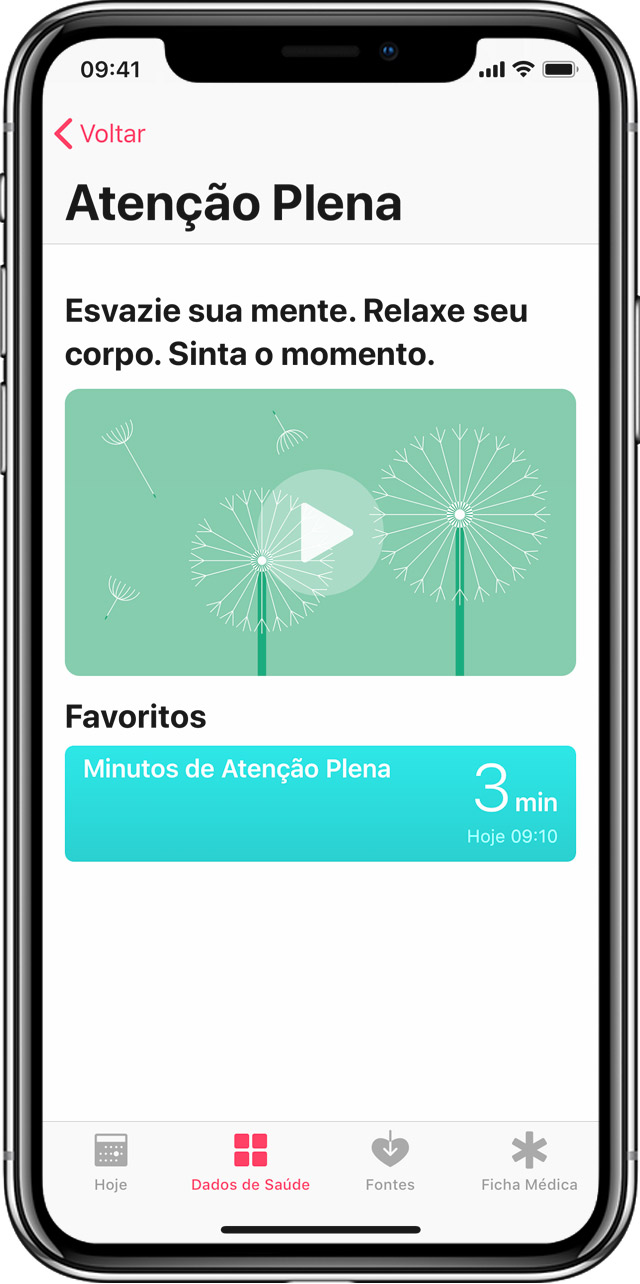This screenshot has height=1284, width=640.
Task: Go back using the Voltar button
Action: point(100,134)
